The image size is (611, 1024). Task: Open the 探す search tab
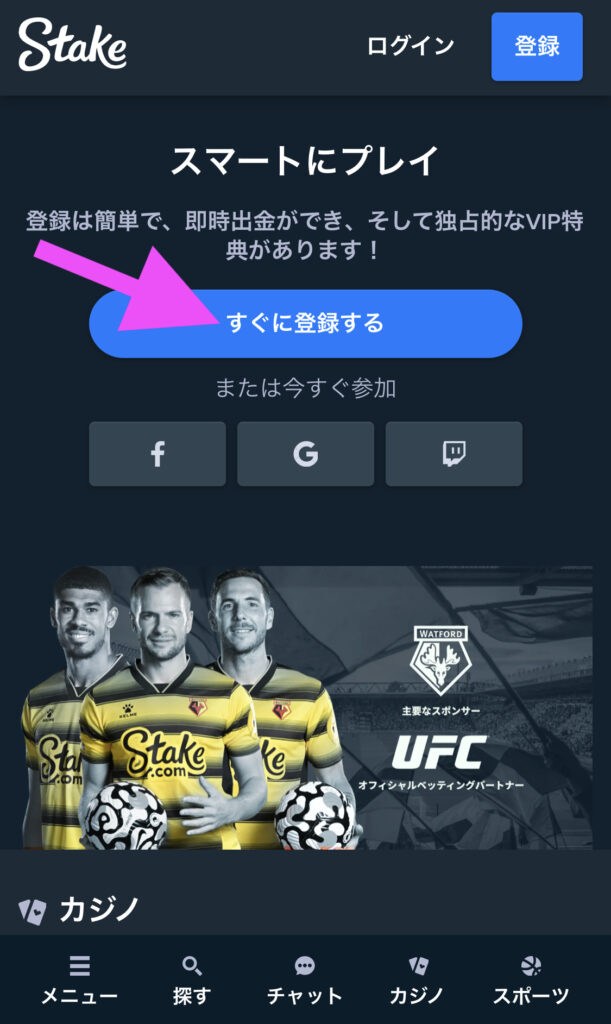click(191, 980)
